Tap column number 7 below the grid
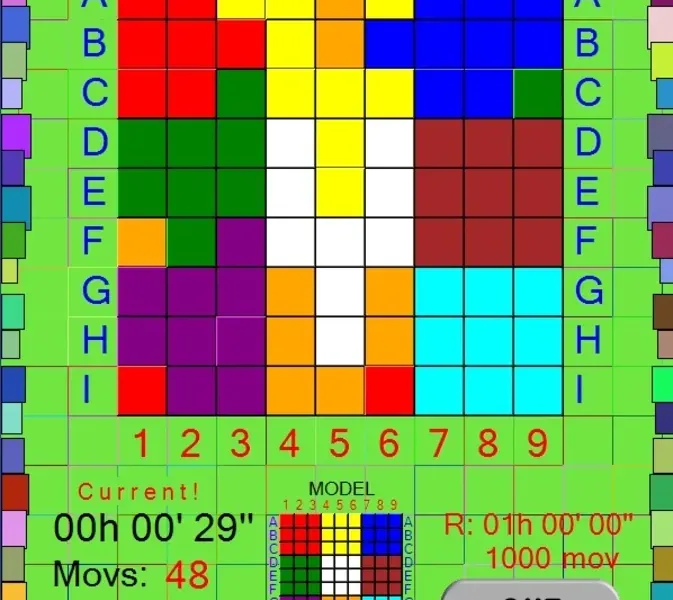 438,442
